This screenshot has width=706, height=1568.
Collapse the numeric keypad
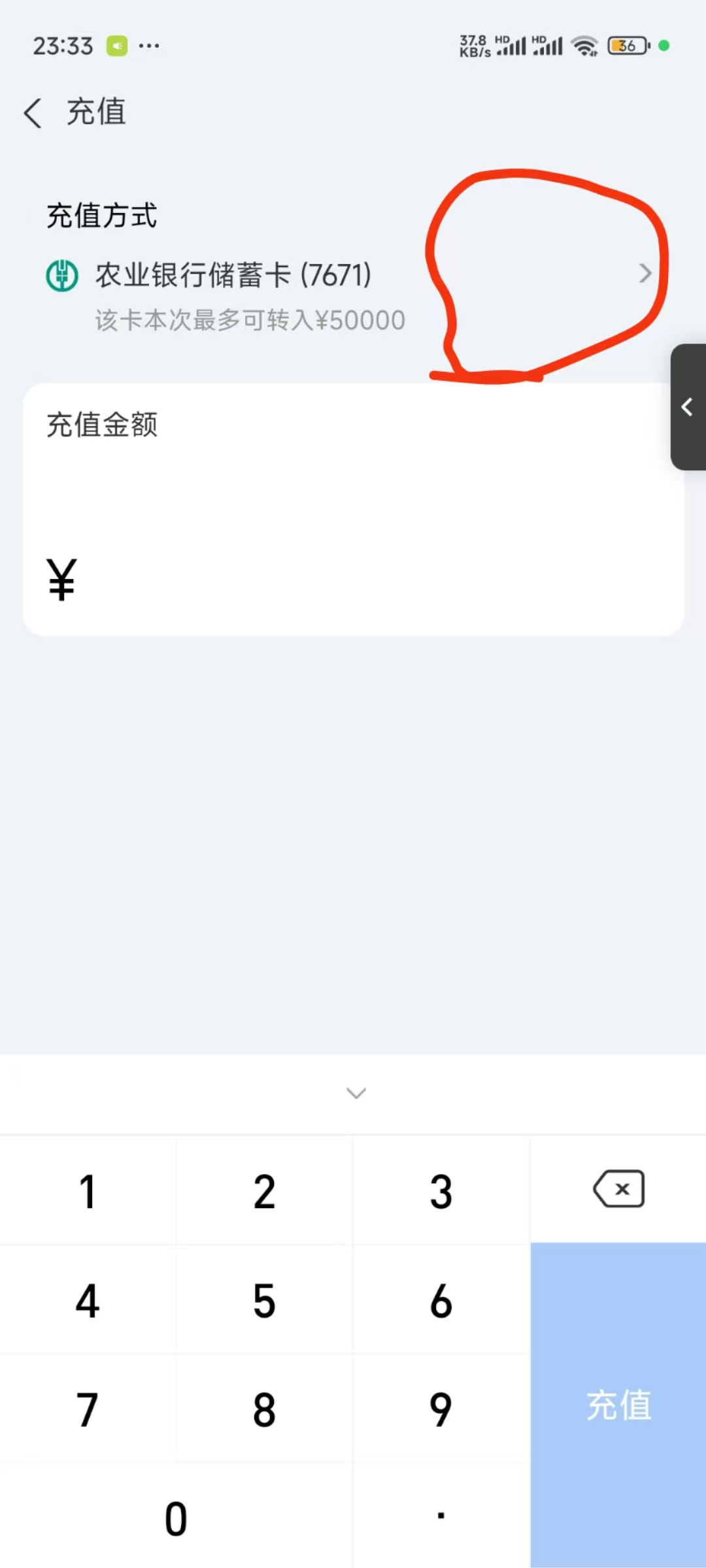pos(356,1092)
